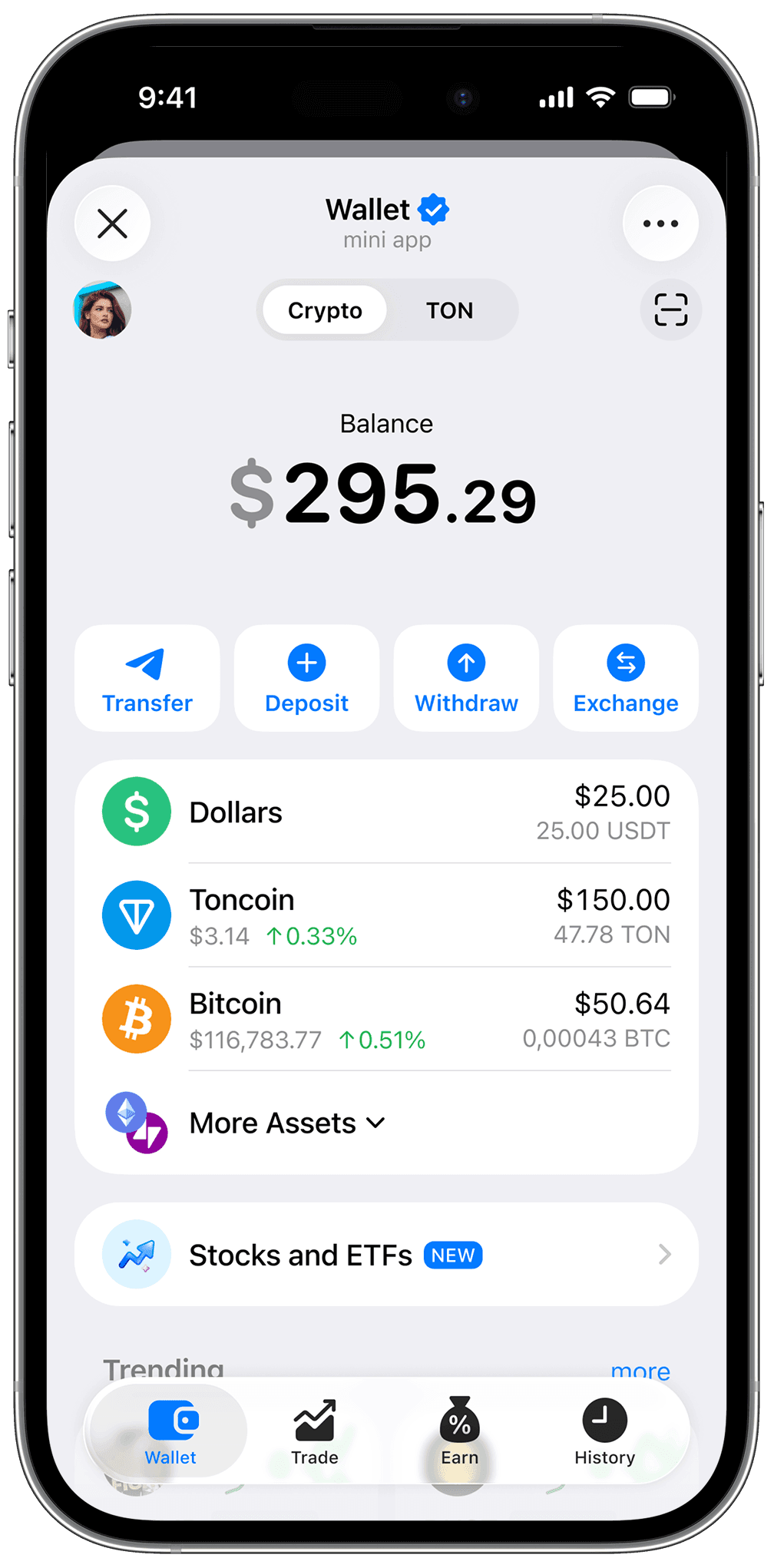Viewport: 774px width, 1568px height.
Task: Tap the Transfer button
Action: click(x=147, y=678)
